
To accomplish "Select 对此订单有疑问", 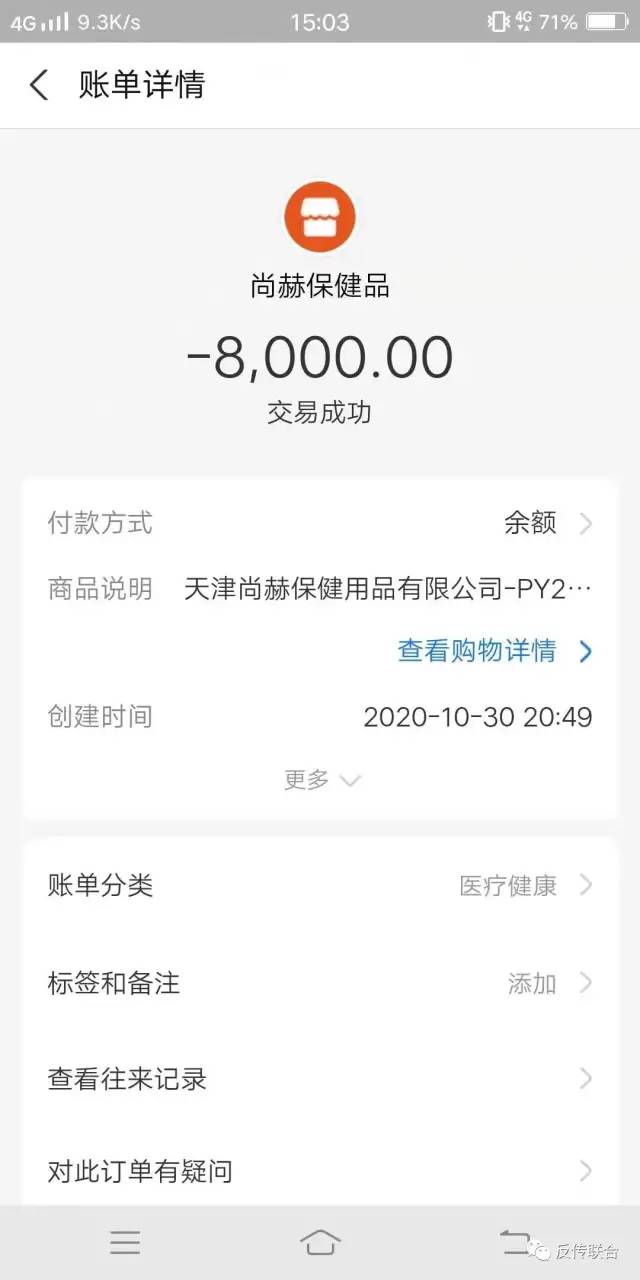I will point(320,1171).
